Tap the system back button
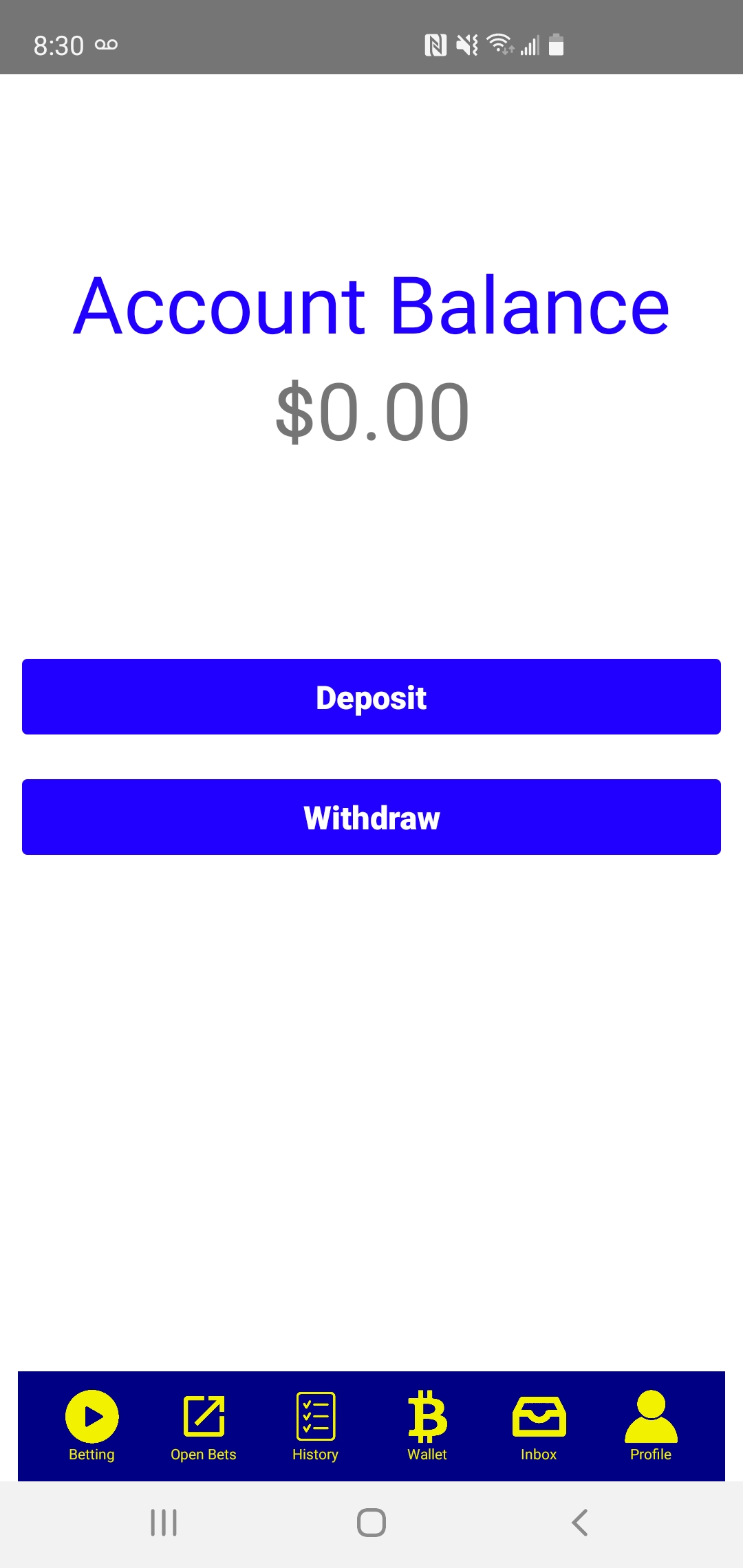The image size is (743, 1568). pos(580,1523)
